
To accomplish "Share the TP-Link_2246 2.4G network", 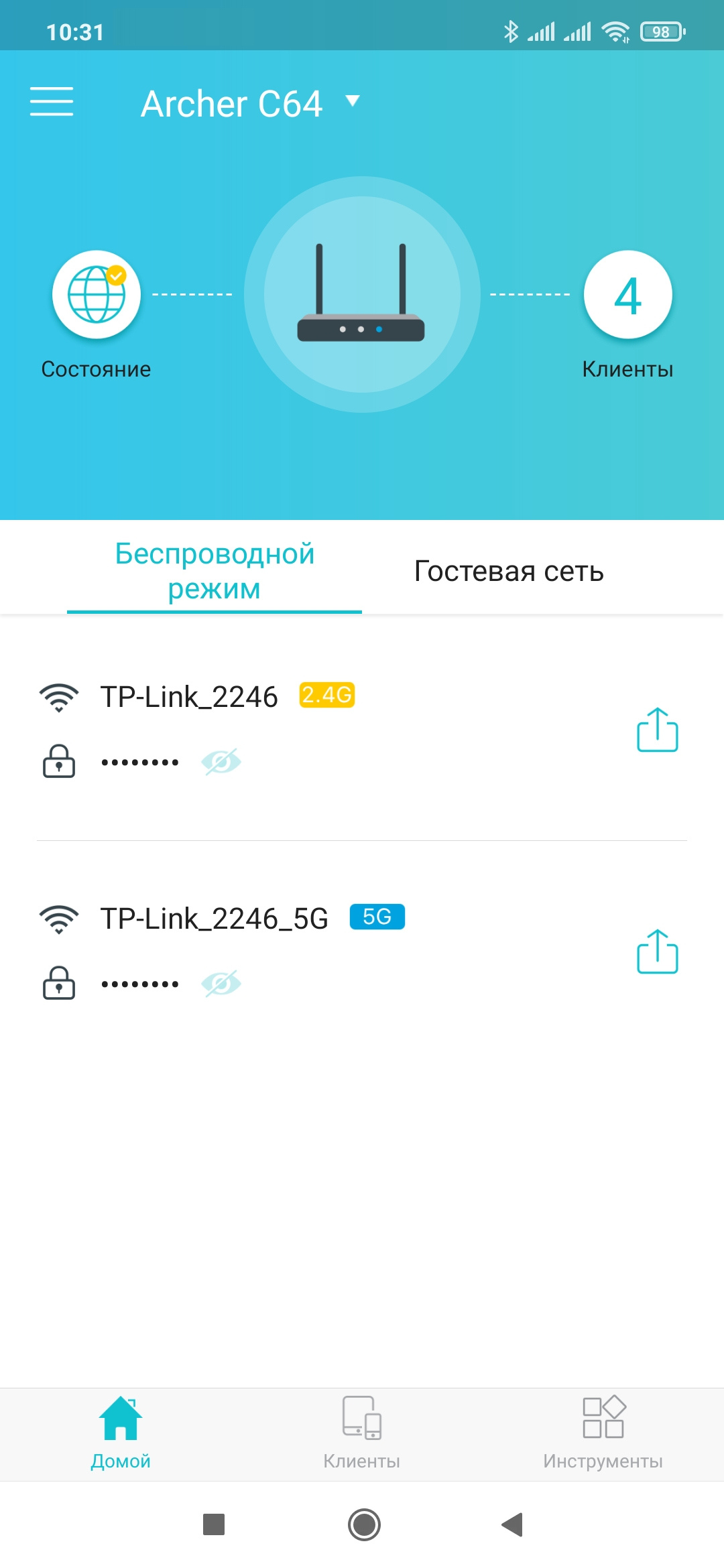I will tap(657, 730).
